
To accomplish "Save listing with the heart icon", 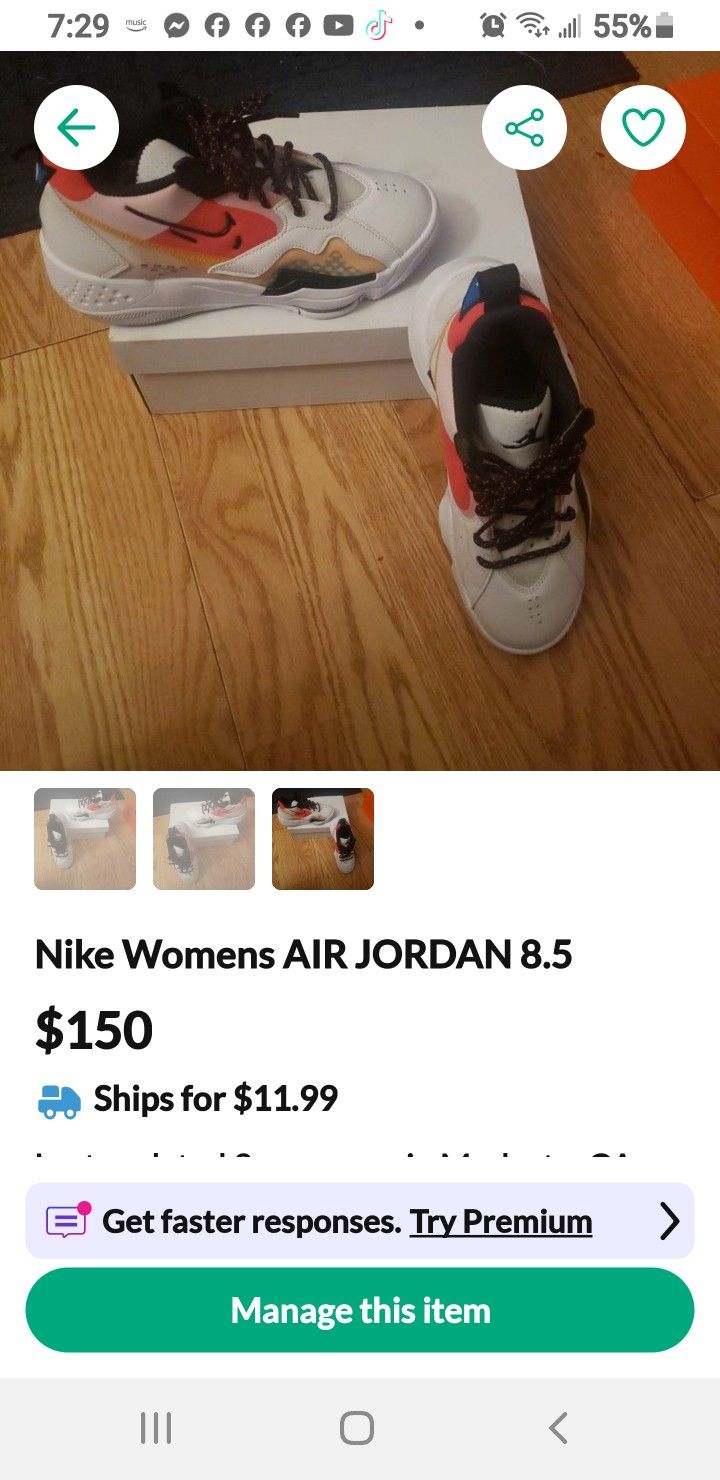I will pyautogui.click(x=643, y=128).
